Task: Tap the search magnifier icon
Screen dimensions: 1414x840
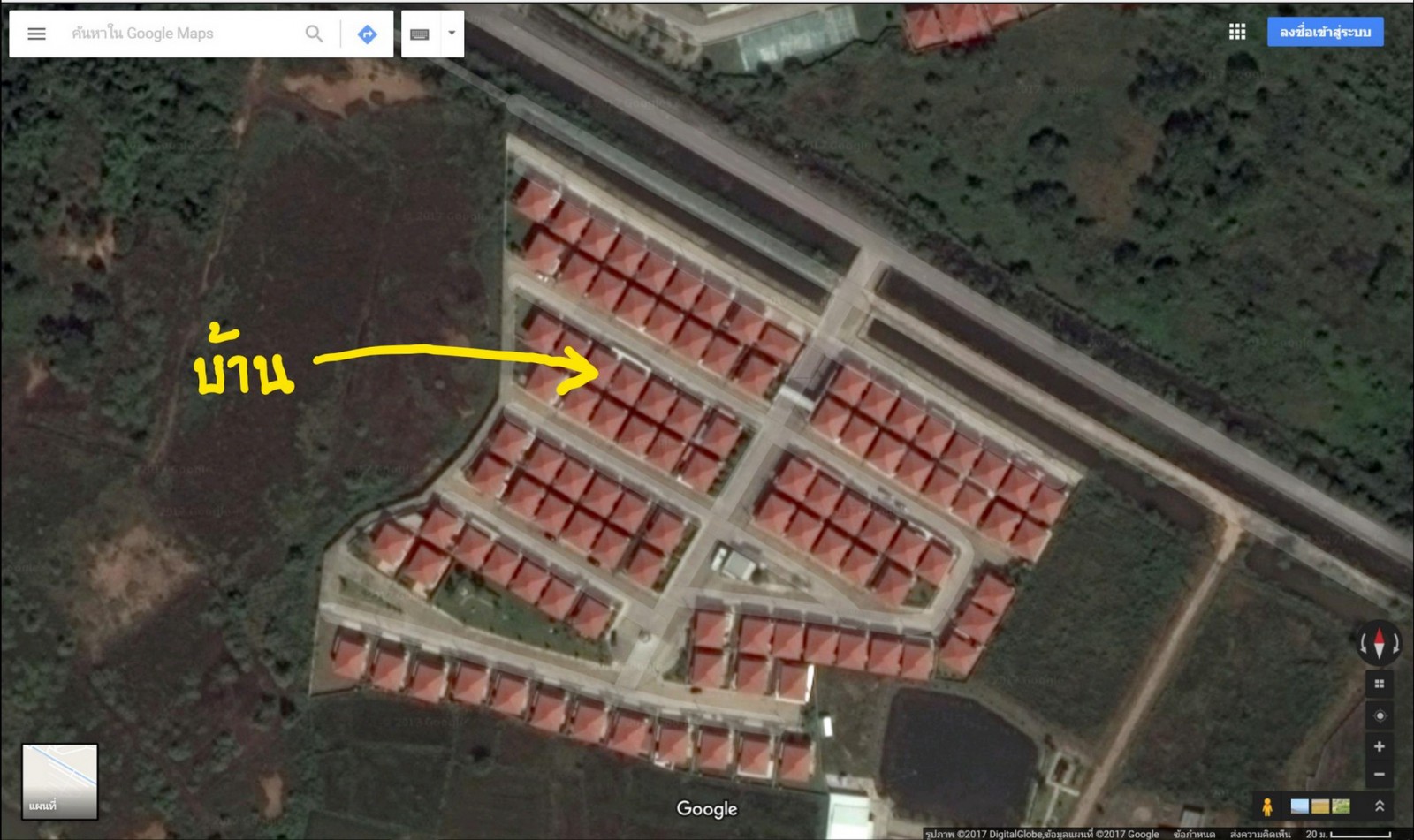Action: [x=314, y=34]
